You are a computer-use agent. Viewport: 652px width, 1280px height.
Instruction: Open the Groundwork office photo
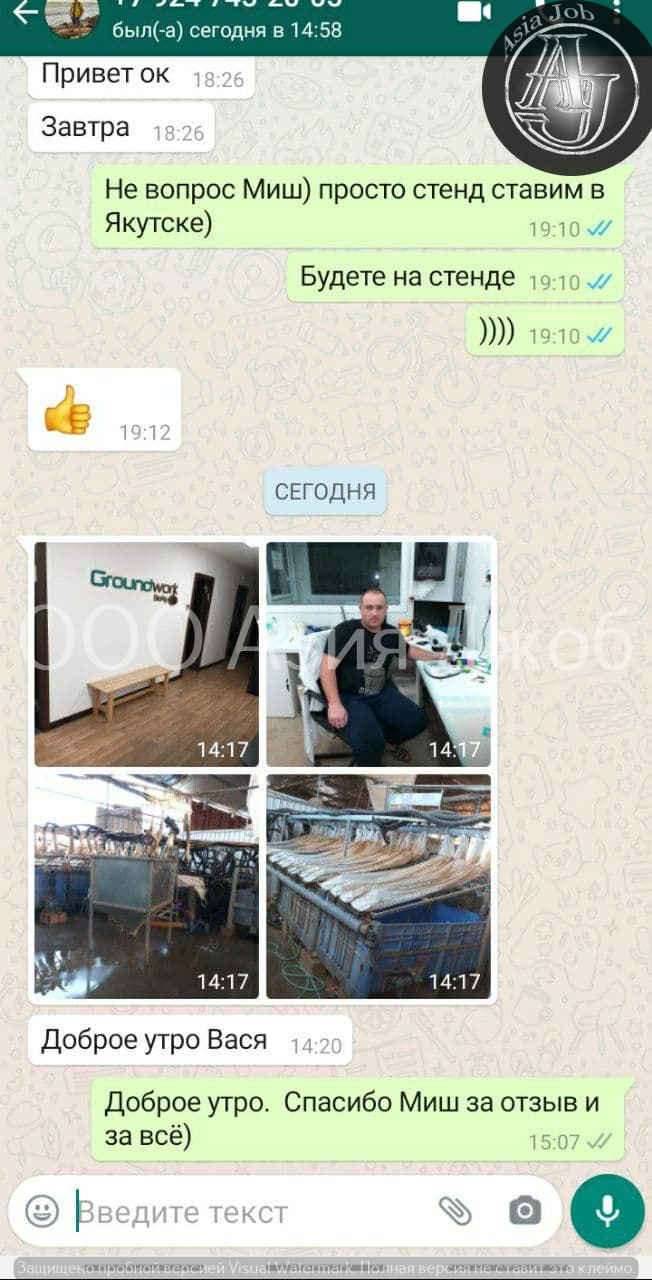pyautogui.click(x=146, y=654)
